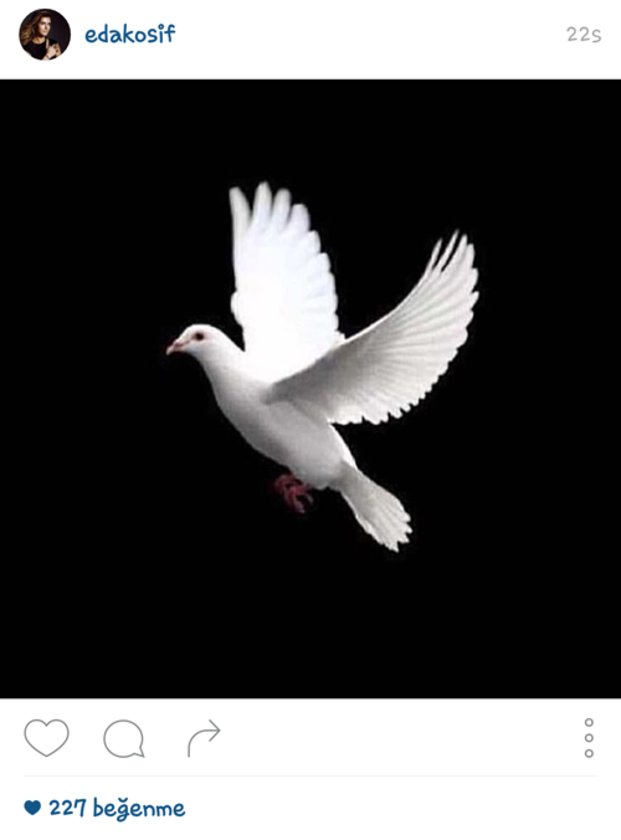Screen dimensions: 621x840
Task: Share the post with the arrow icon
Action: [x=203, y=738]
